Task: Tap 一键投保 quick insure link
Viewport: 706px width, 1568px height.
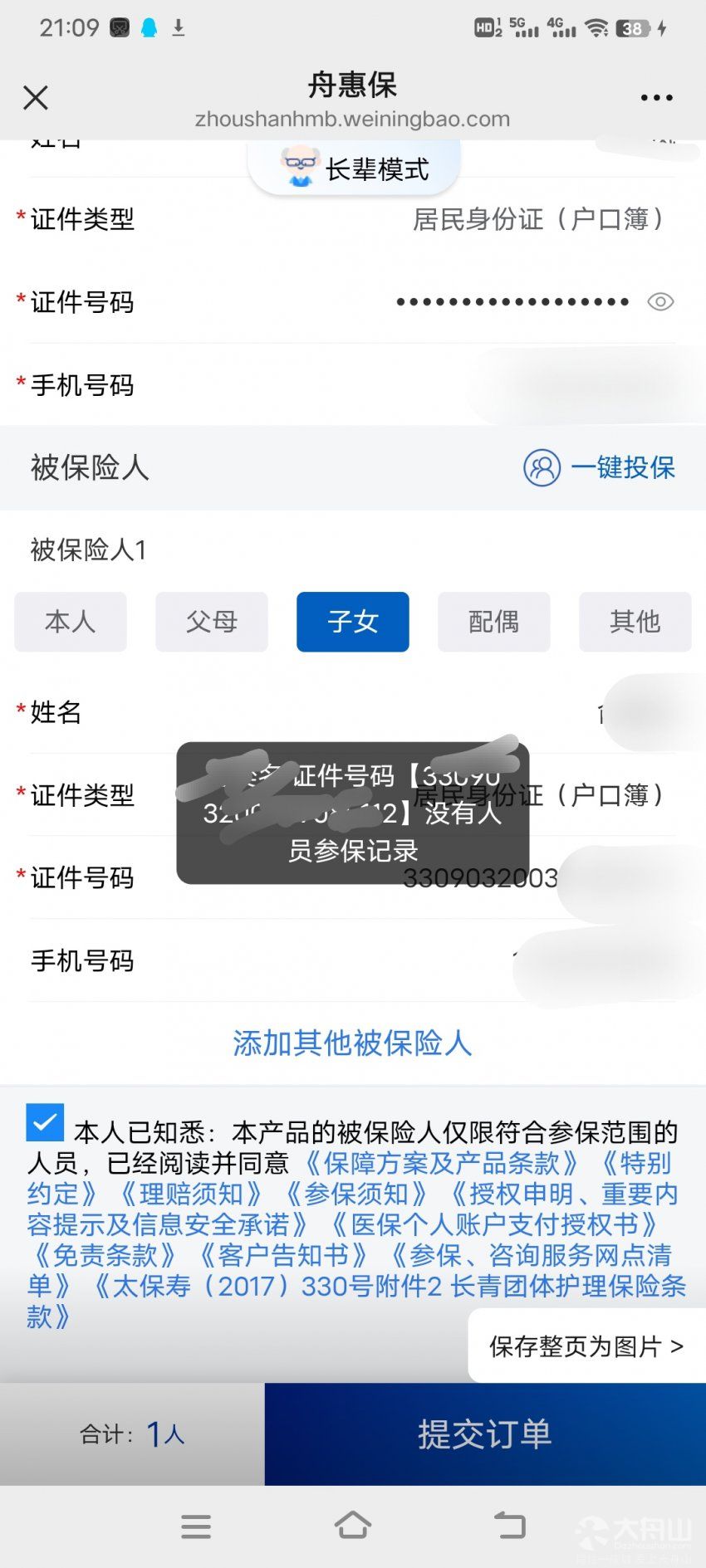Action: coord(600,467)
